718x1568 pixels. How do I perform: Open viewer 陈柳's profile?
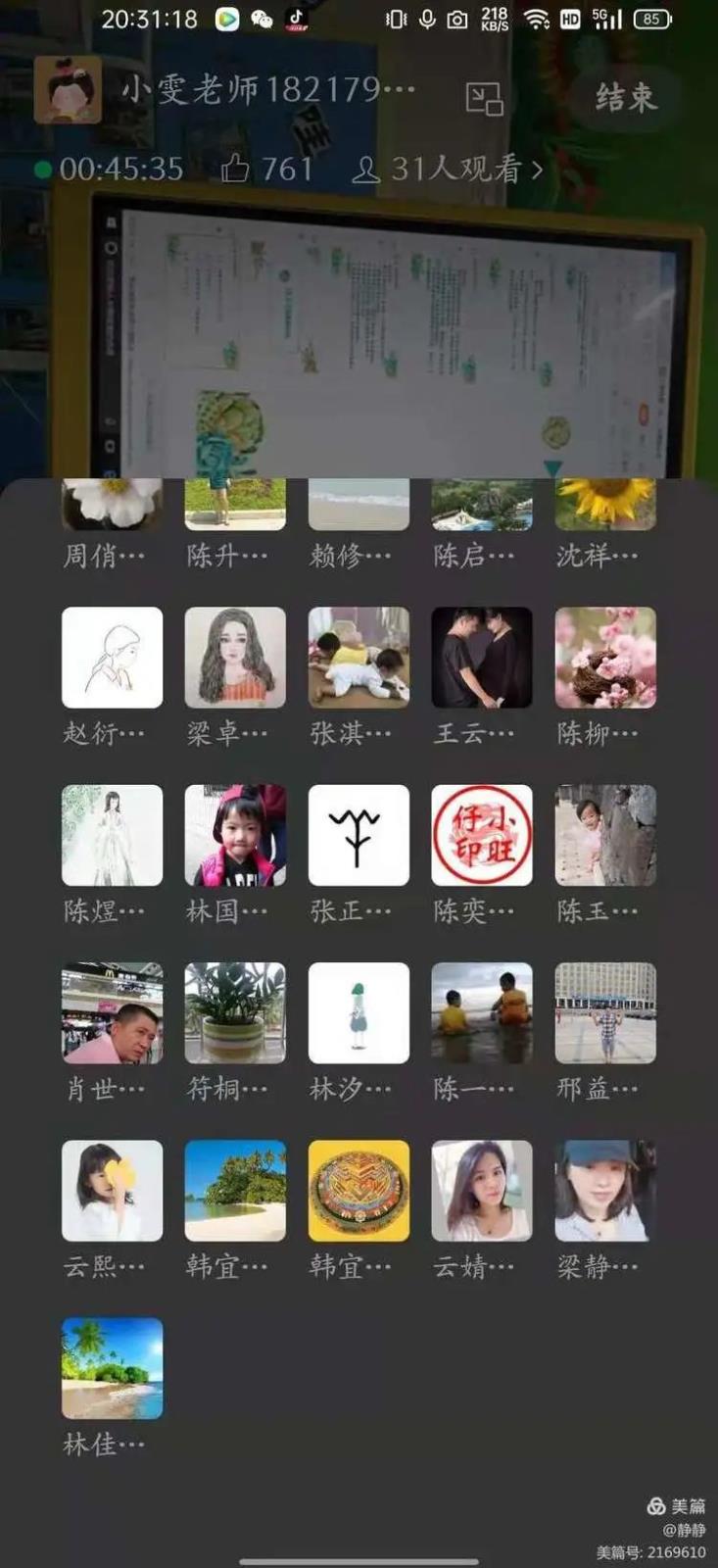(x=605, y=658)
